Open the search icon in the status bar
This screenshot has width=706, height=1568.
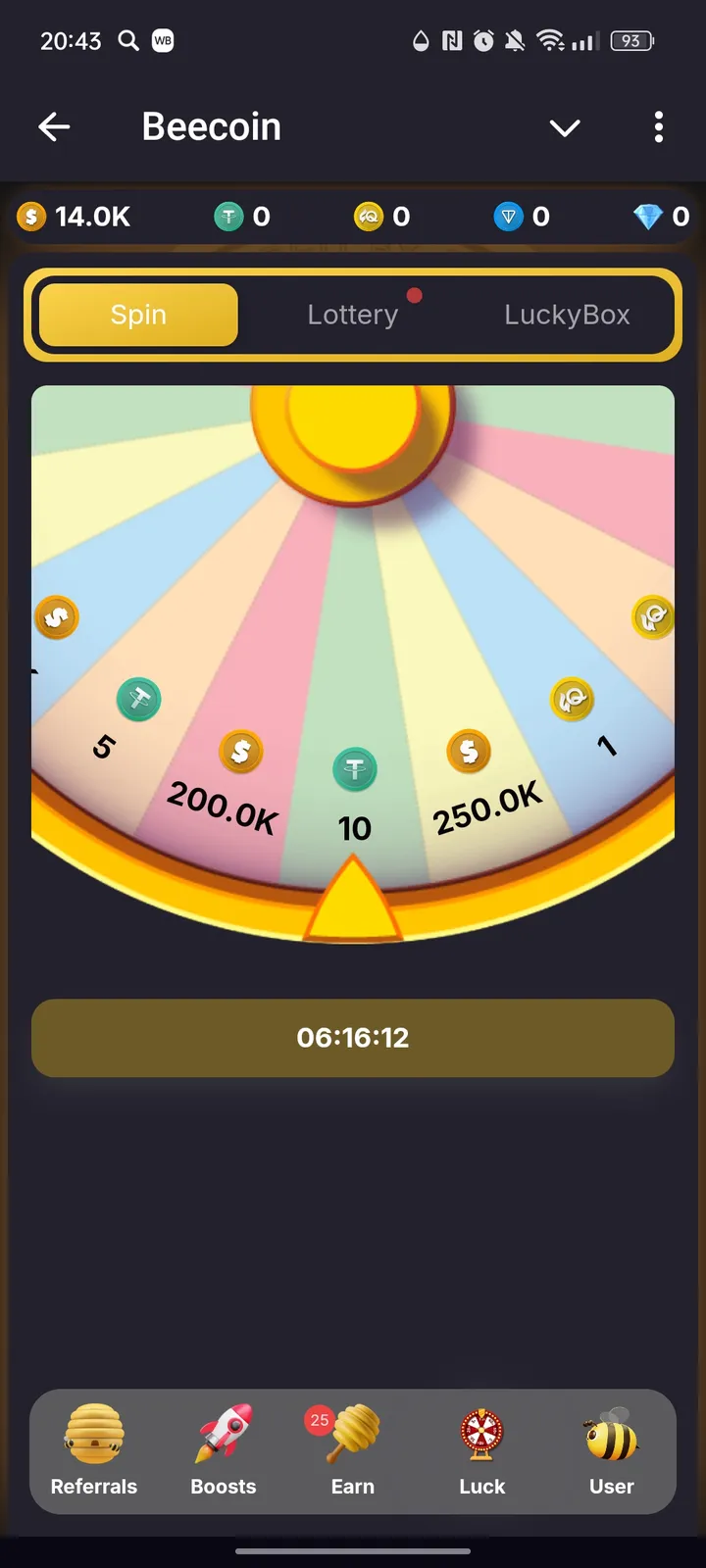(x=127, y=41)
